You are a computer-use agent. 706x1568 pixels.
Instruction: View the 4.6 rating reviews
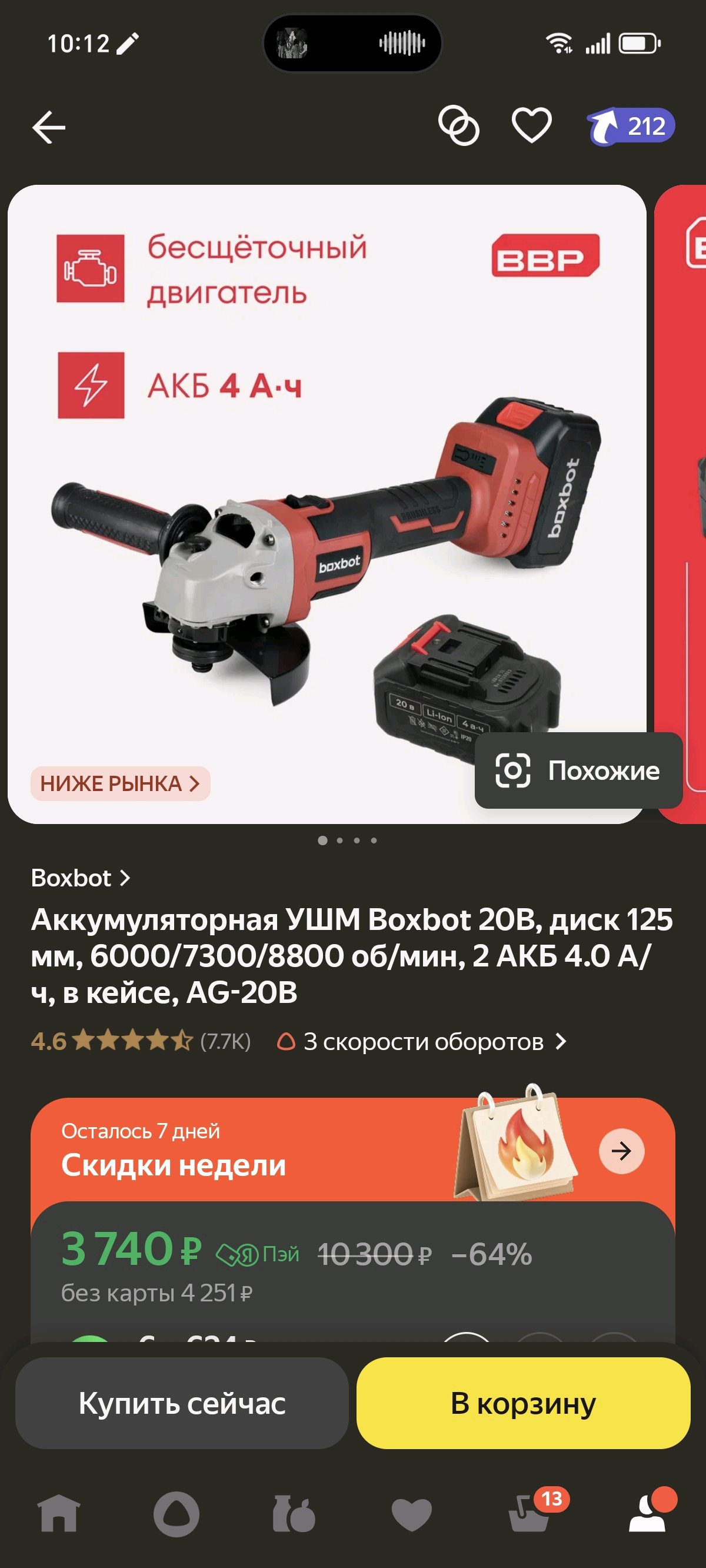(x=141, y=1041)
